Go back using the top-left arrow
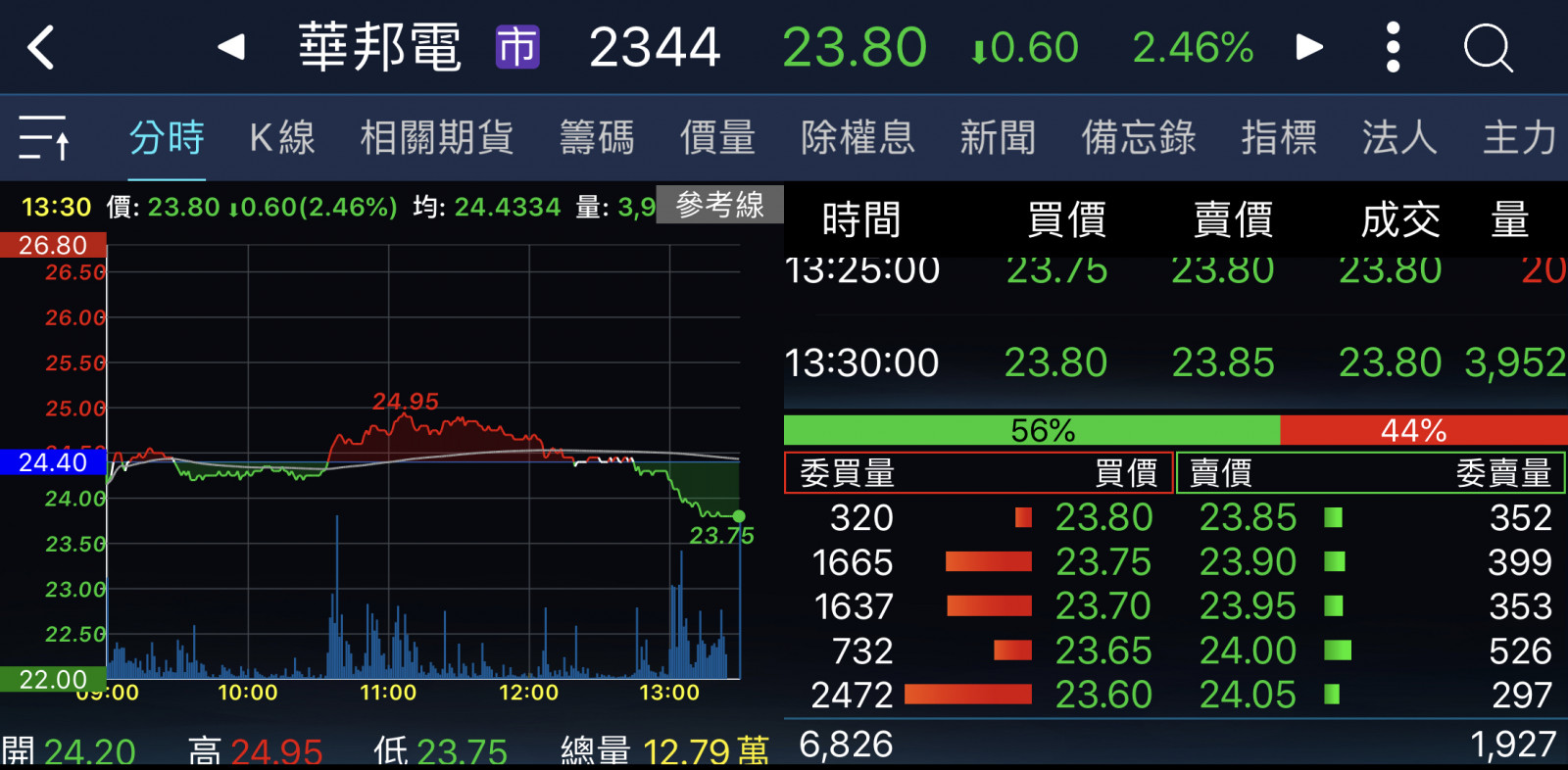 (x=41, y=47)
